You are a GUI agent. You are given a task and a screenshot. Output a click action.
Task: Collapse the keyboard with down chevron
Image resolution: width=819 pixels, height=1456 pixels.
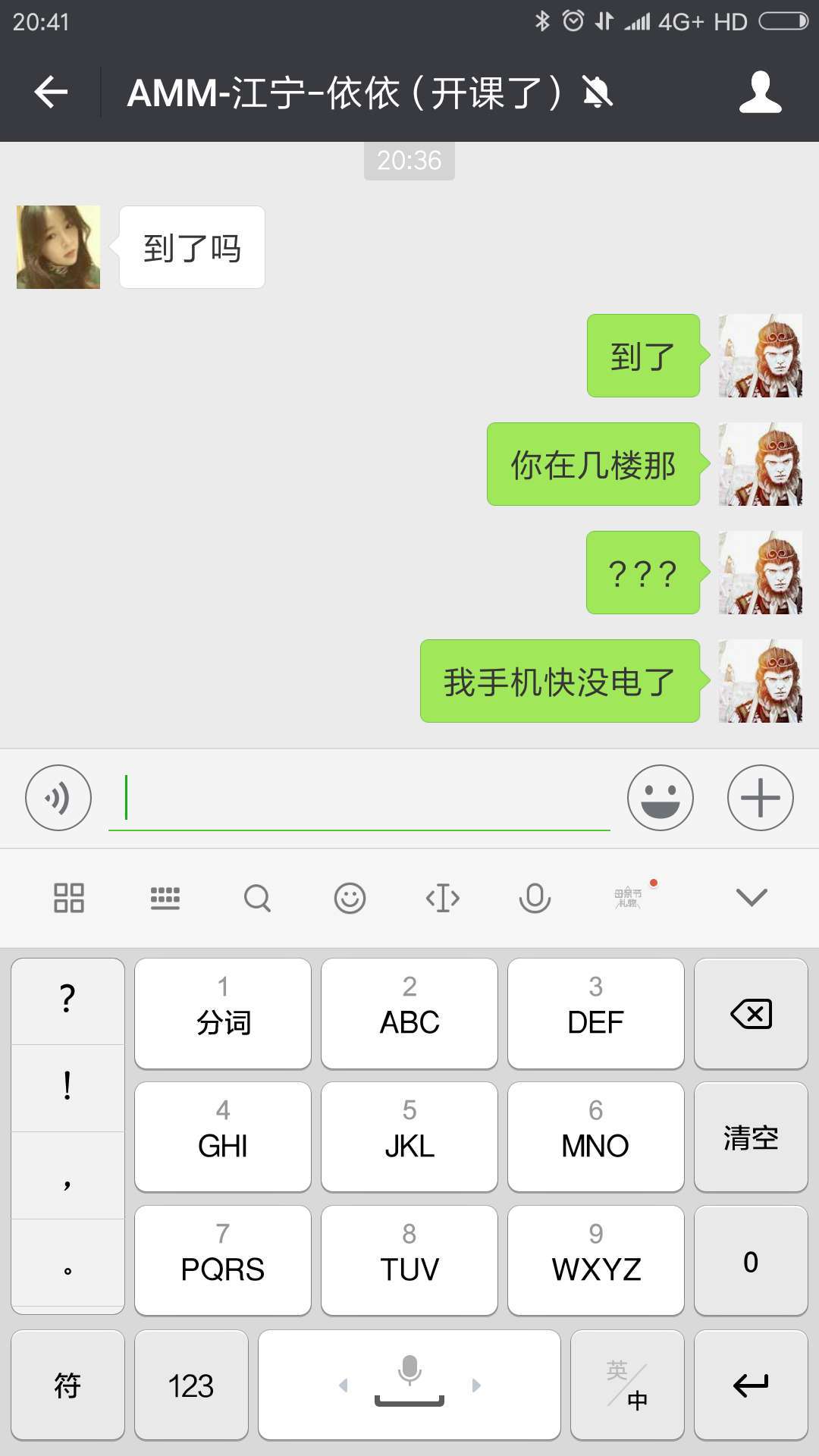tap(752, 898)
